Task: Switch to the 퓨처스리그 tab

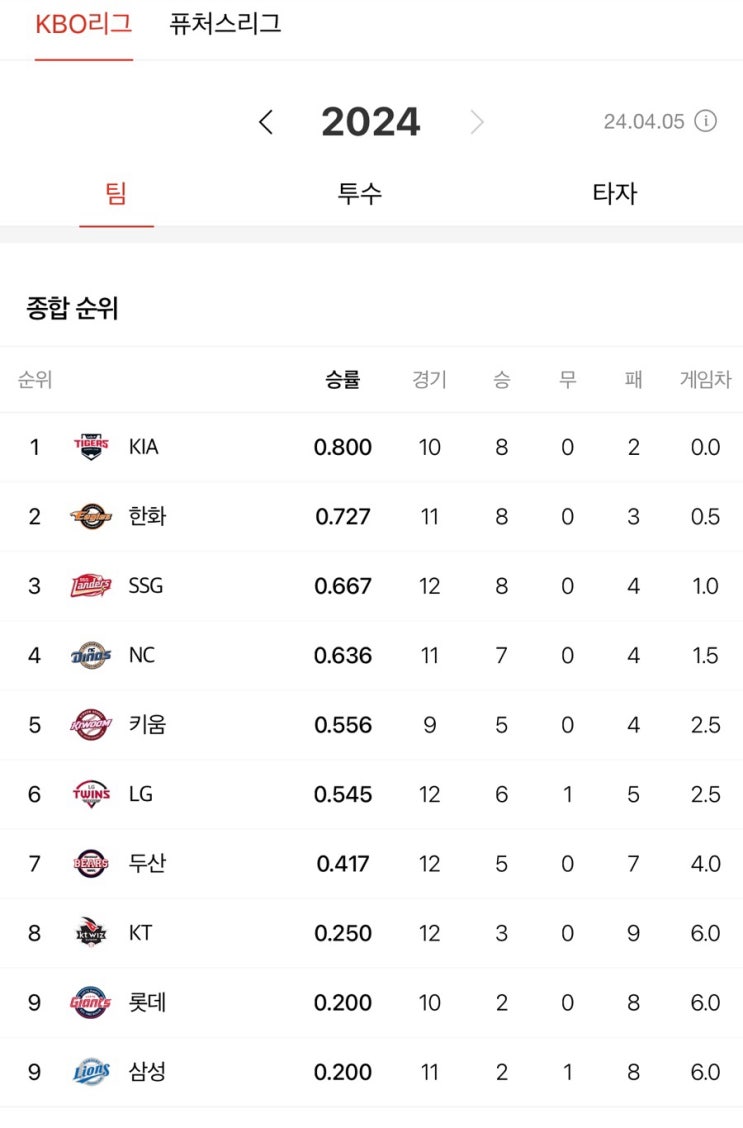Action: point(225,24)
